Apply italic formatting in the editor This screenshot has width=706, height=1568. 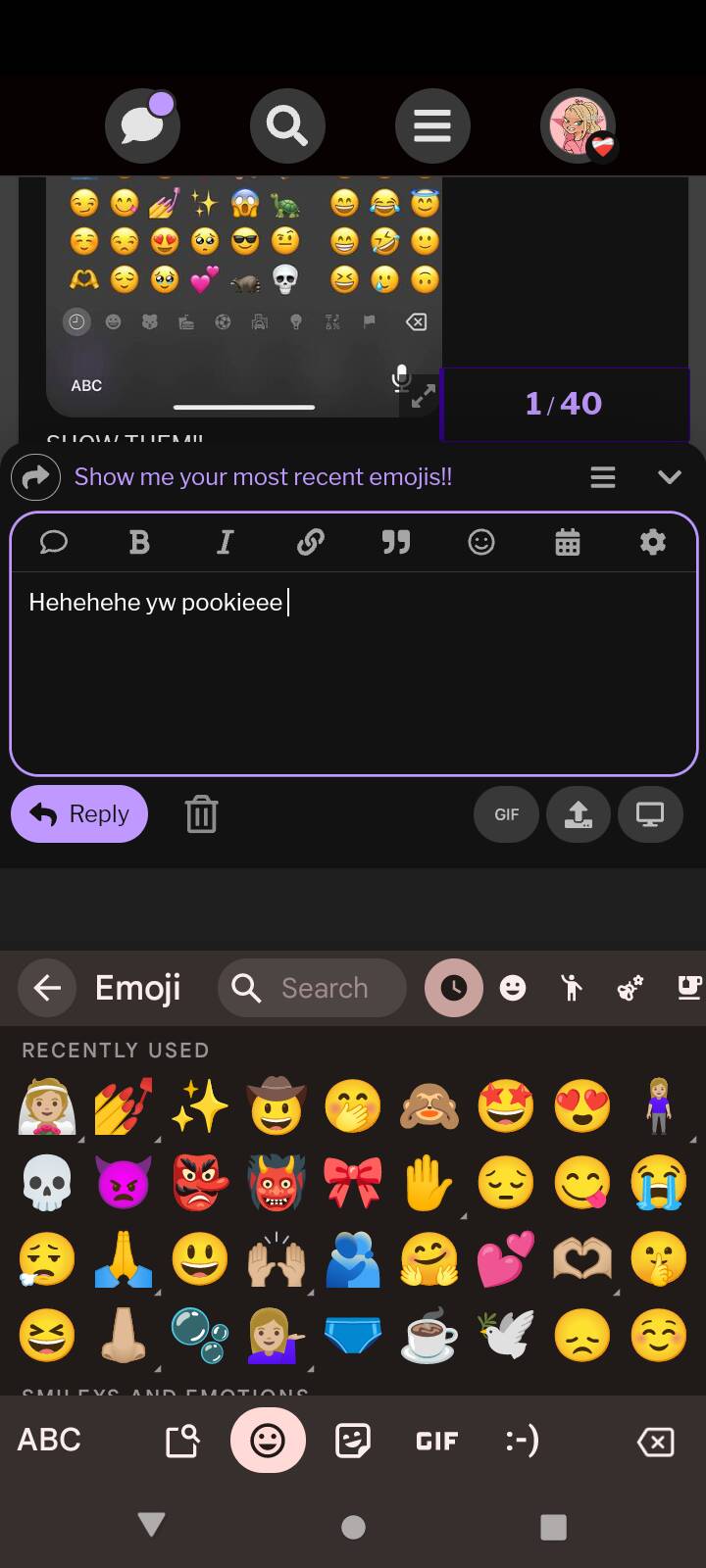(x=225, y=542)
